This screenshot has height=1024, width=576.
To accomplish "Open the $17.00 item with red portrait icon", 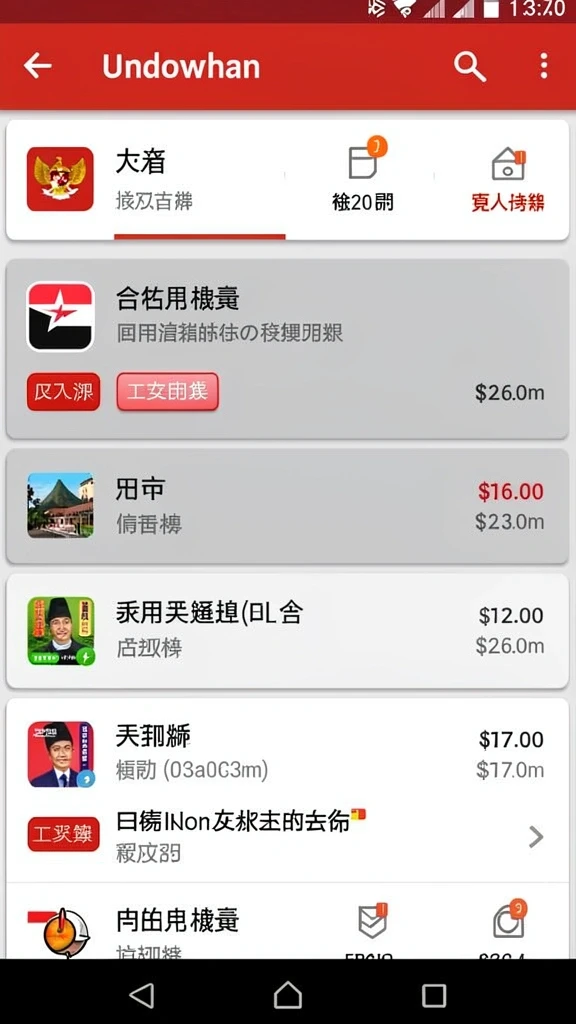I will 287,754.
